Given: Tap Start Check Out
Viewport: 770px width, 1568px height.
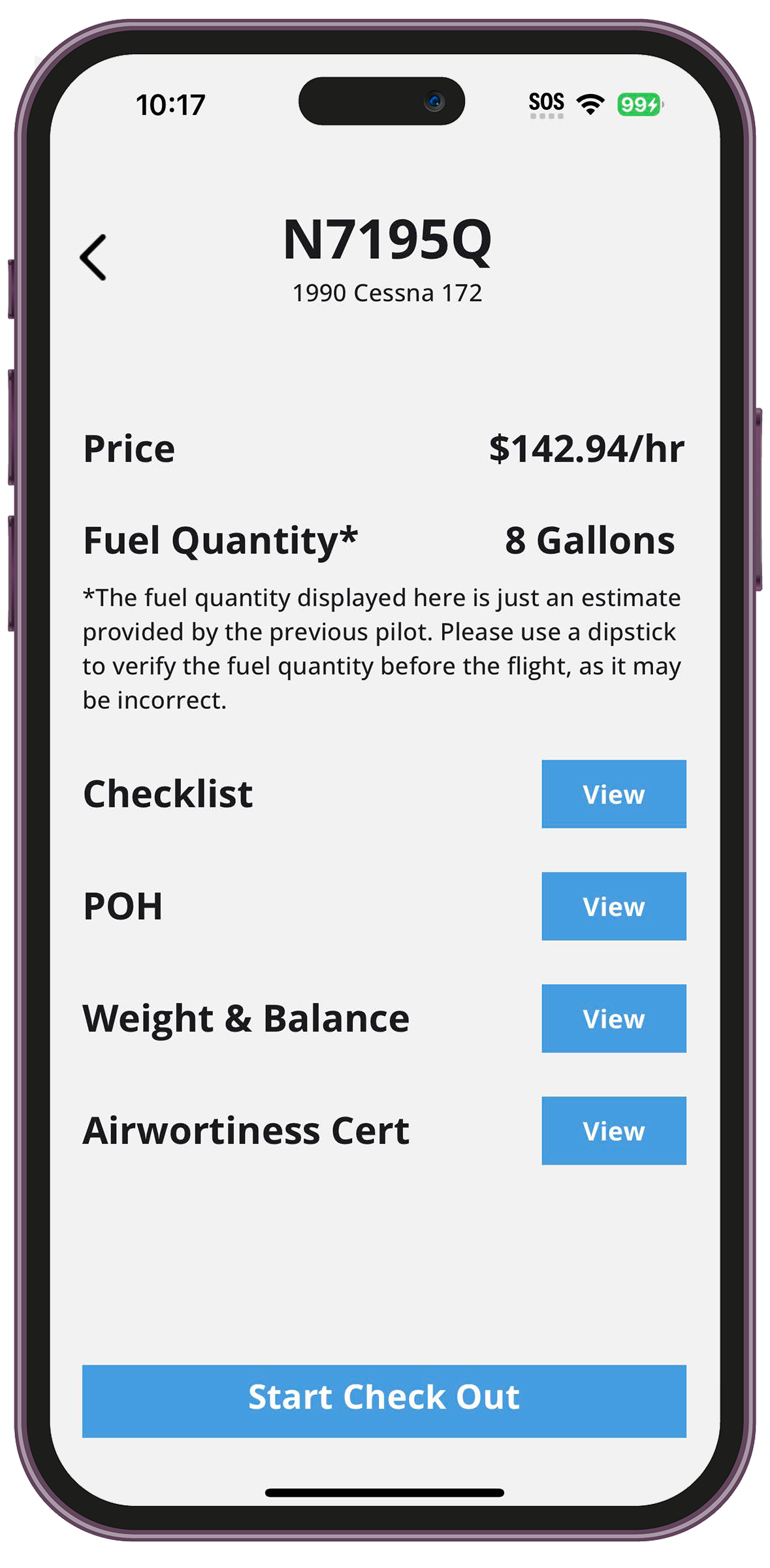Looking at the screenshot, I should click(384, 1401).
